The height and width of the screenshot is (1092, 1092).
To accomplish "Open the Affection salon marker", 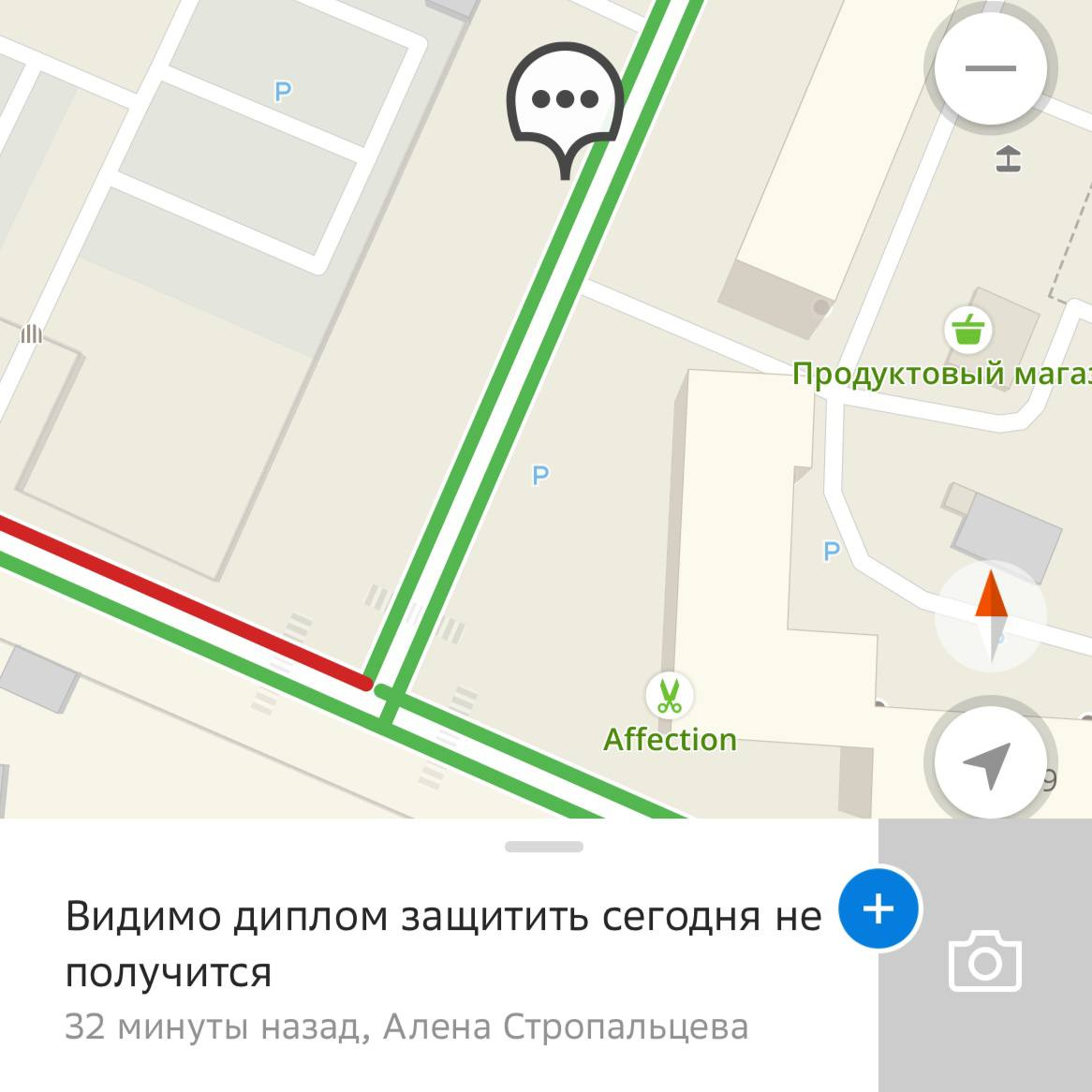I will (669, 696).
